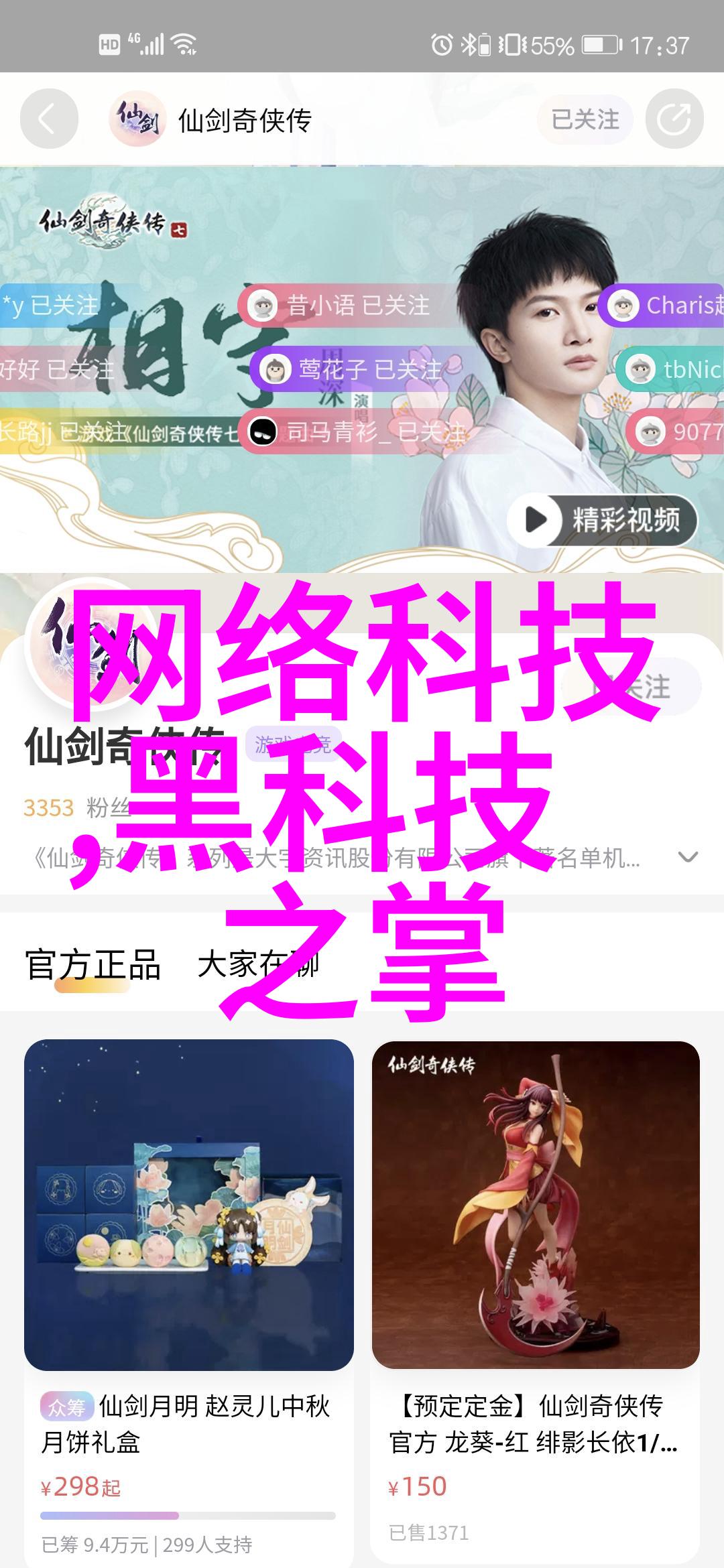724x1568 pixels.
Task: Share the 仙剑奇侠传 page
Action: (674, 120)
